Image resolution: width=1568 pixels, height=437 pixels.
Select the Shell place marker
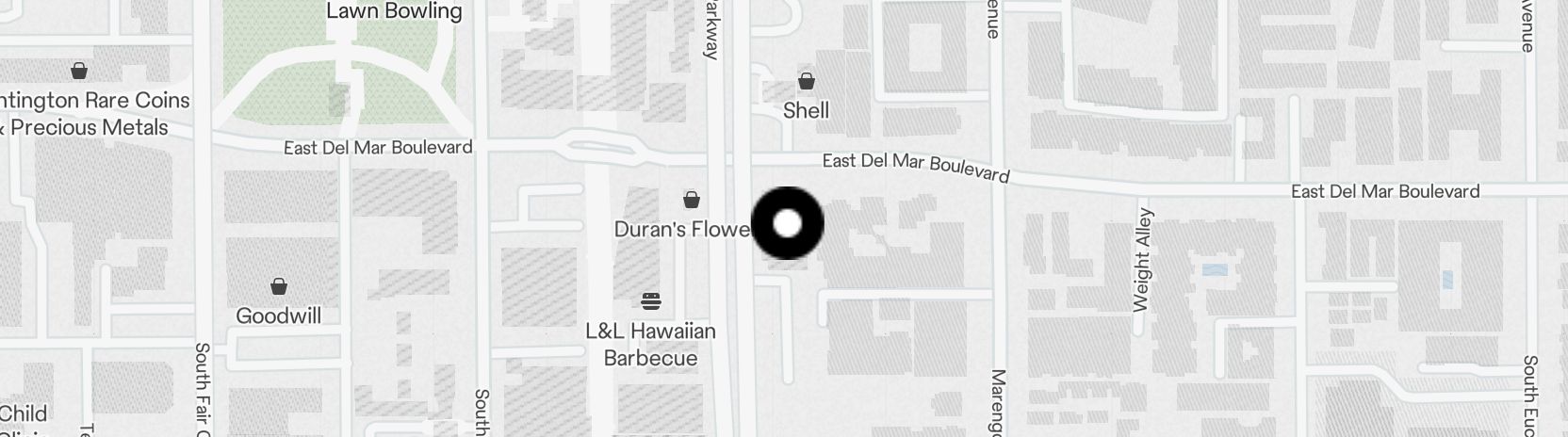[807, 81]
